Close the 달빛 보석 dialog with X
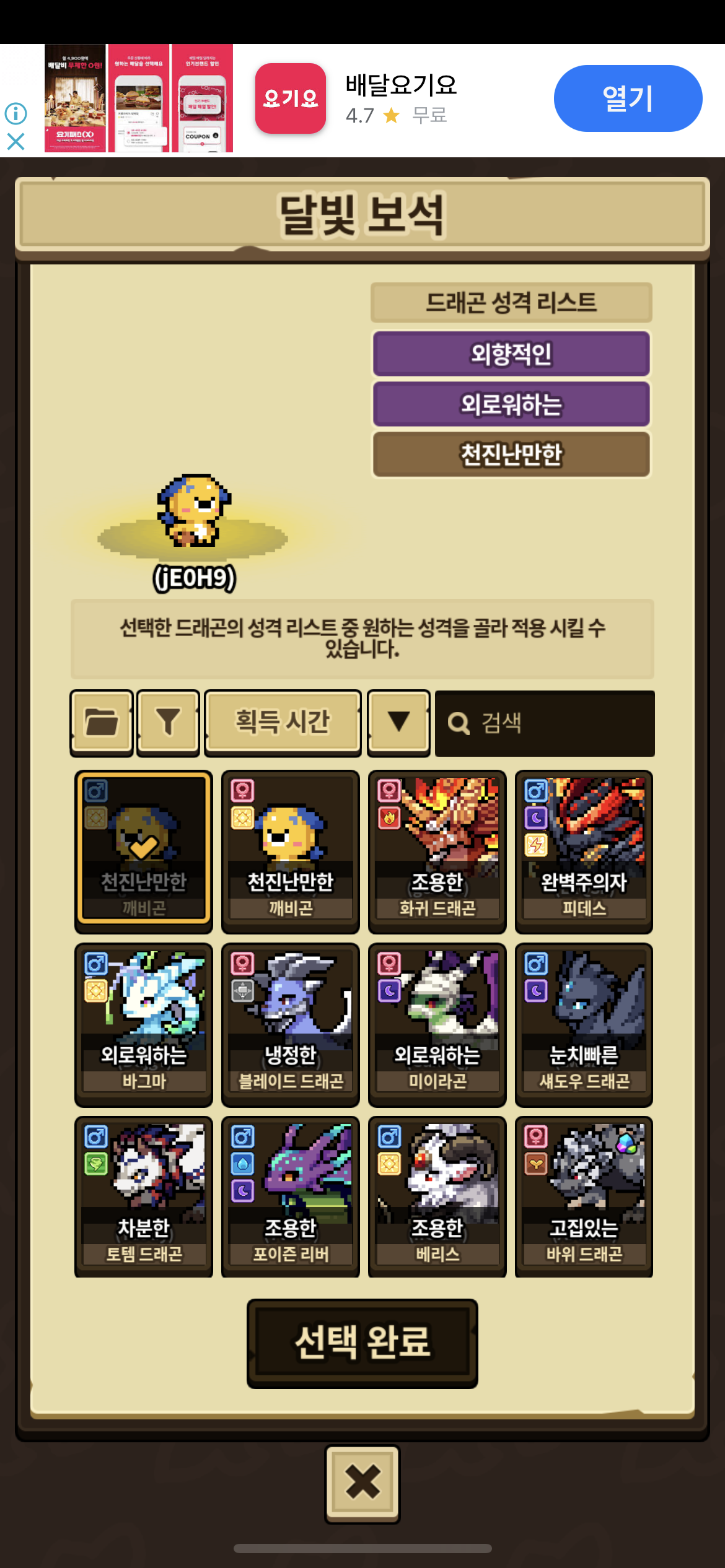 coord(362,1483)
